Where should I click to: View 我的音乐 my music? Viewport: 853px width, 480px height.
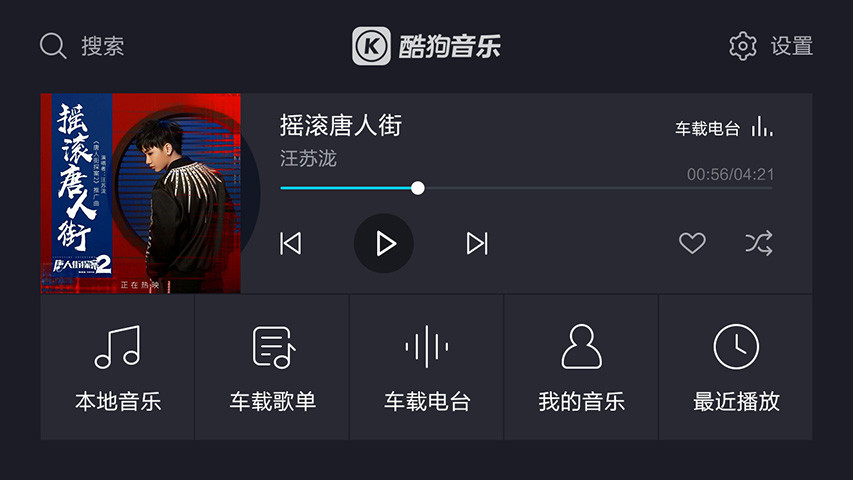[x=581, y=367]
